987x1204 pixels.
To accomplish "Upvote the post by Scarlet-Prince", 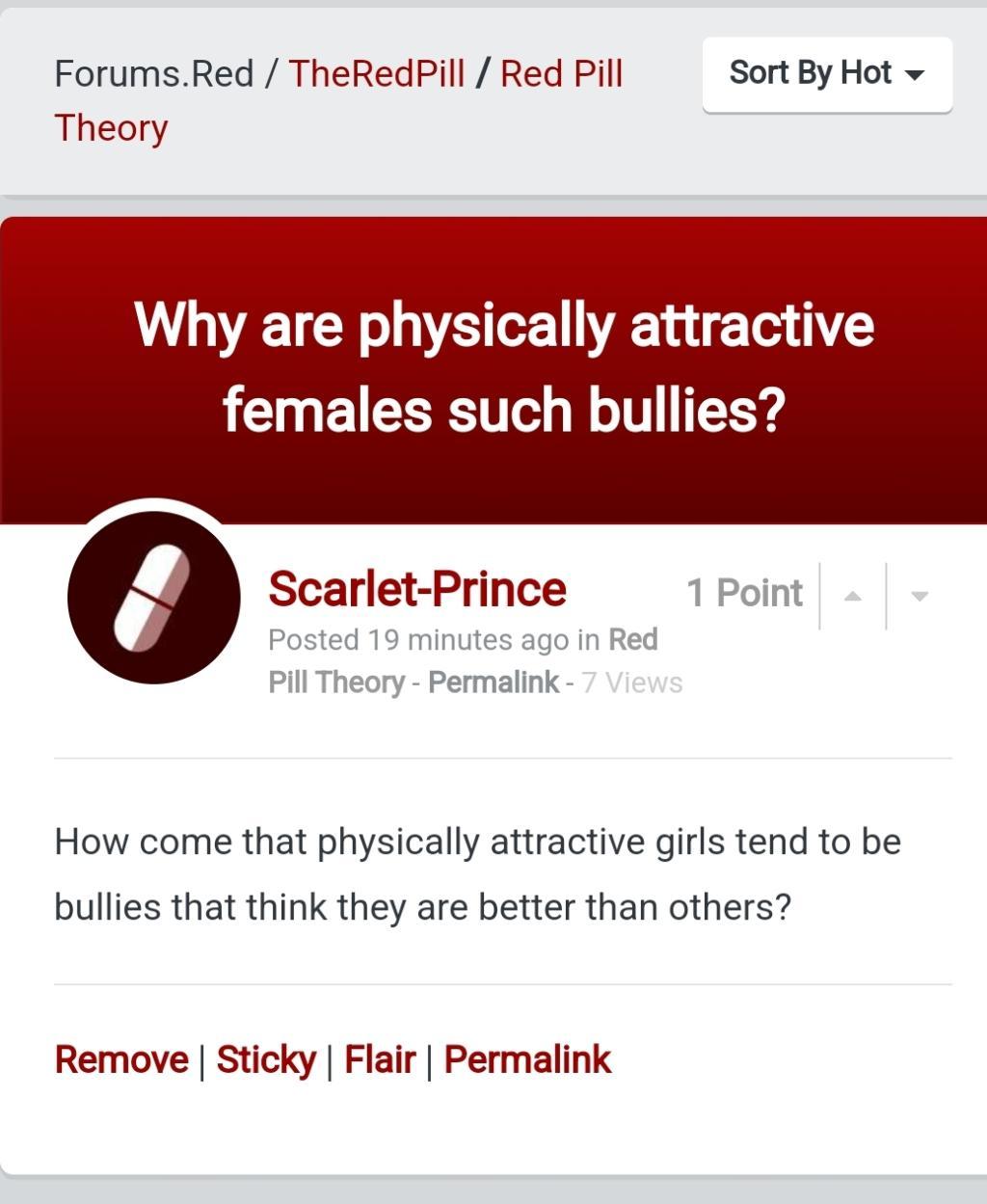I will (852, 597).
